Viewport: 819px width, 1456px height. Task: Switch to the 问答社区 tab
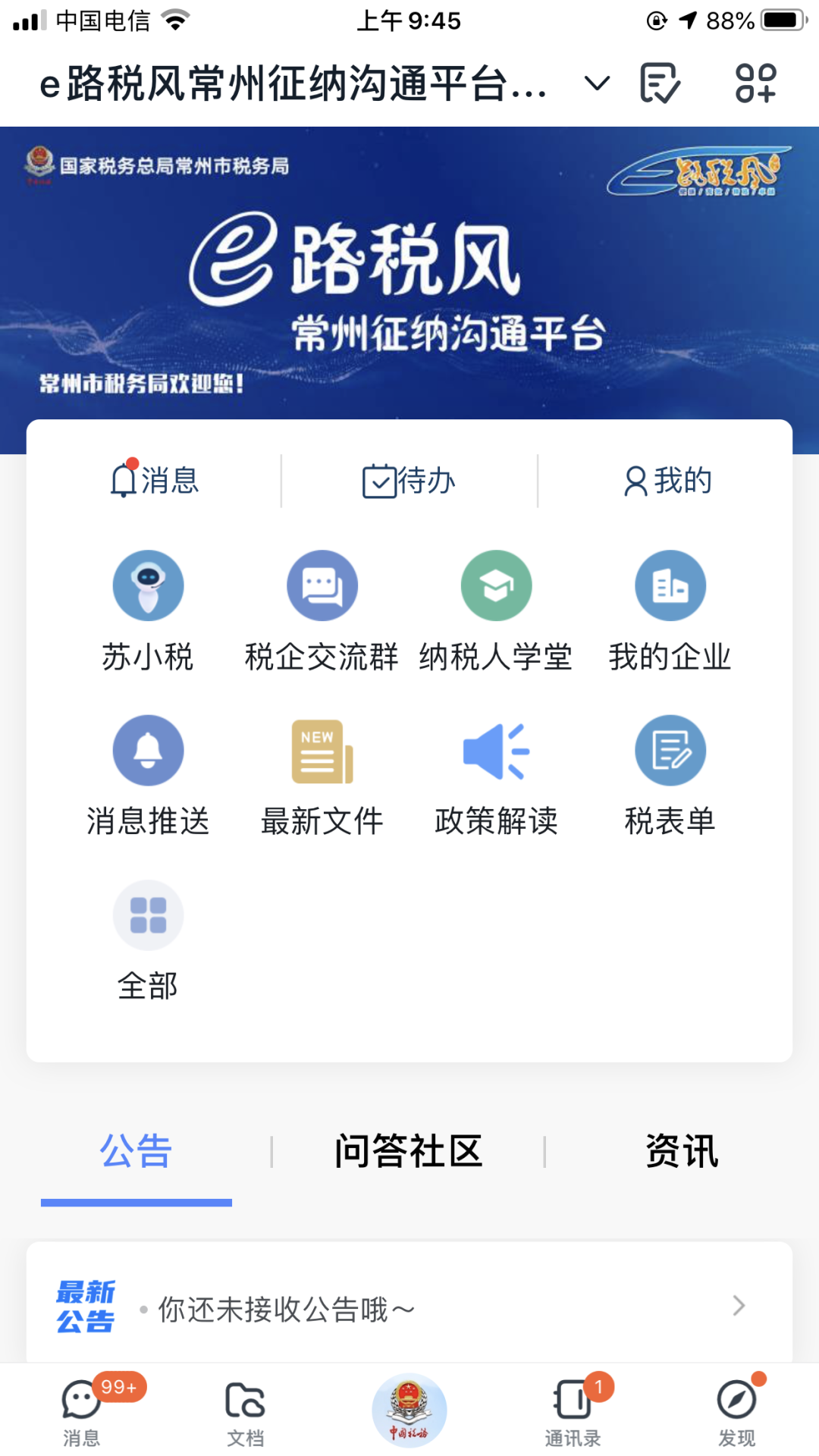[x=409, y=1151]
